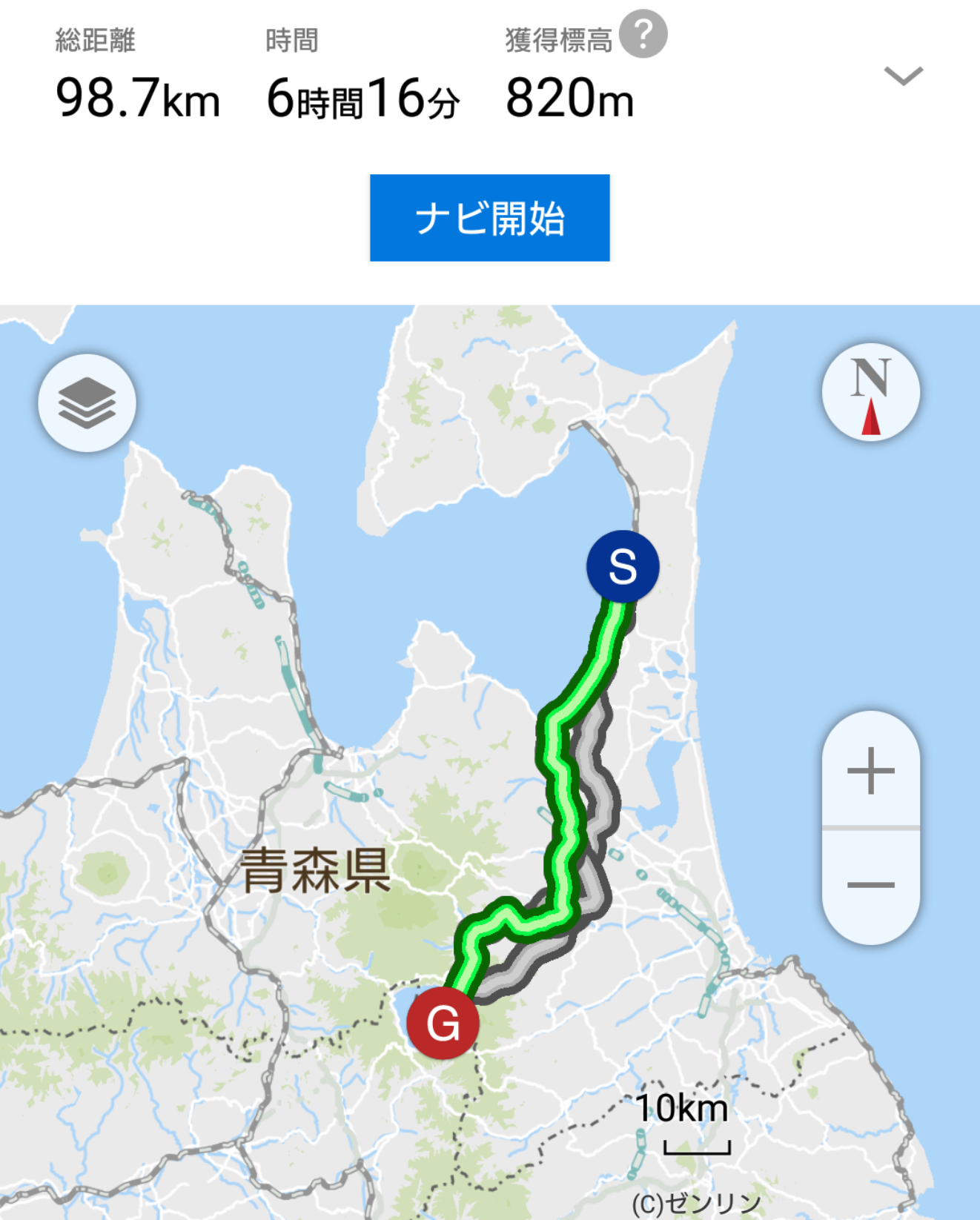
Task: Zoom in the map with plus
Action: [870, 771]
